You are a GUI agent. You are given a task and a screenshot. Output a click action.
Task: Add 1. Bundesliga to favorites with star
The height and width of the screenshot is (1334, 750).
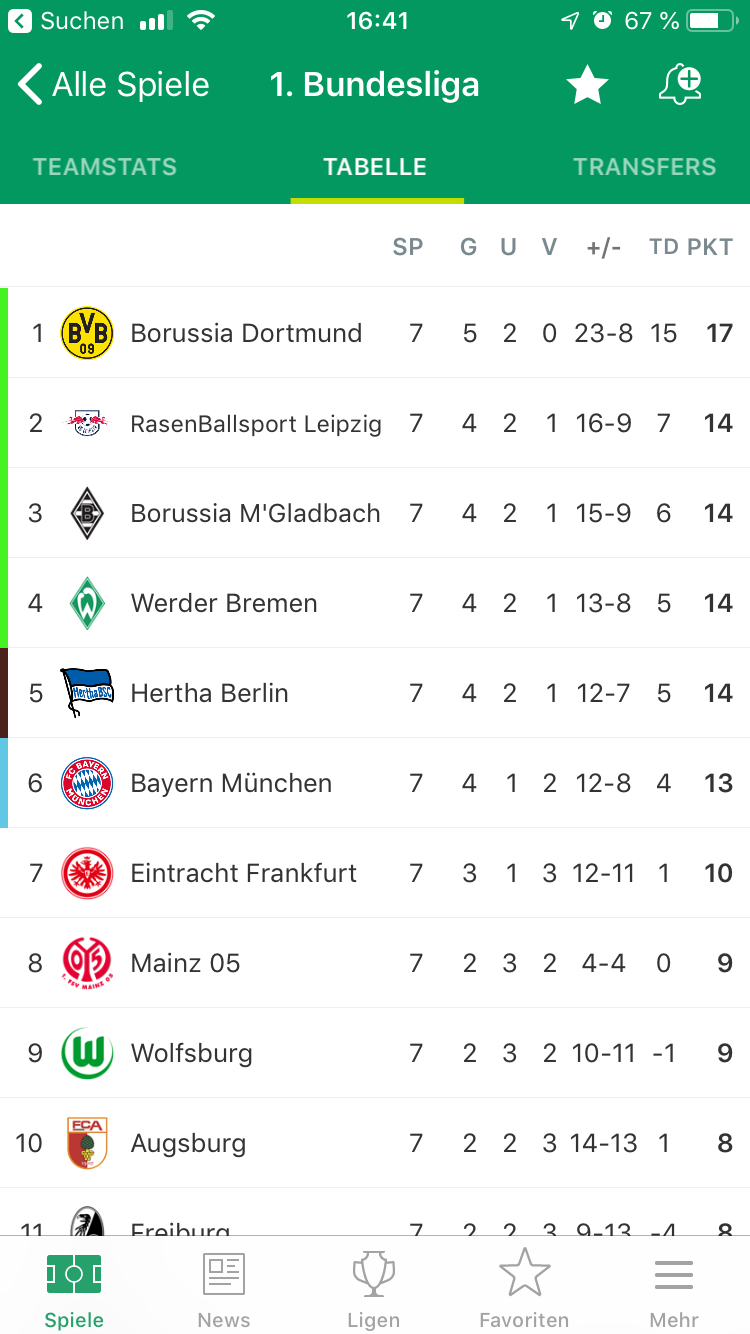pyautogui.click(x=587, y=85)
